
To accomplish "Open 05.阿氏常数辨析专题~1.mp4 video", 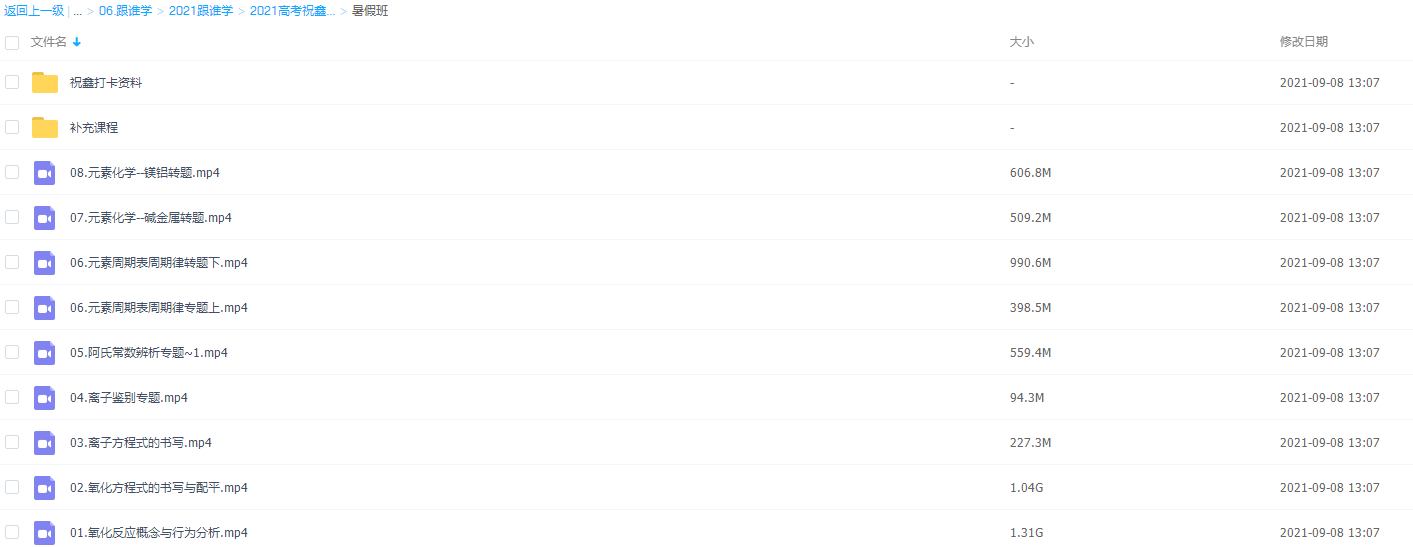I will click(149, 353).
